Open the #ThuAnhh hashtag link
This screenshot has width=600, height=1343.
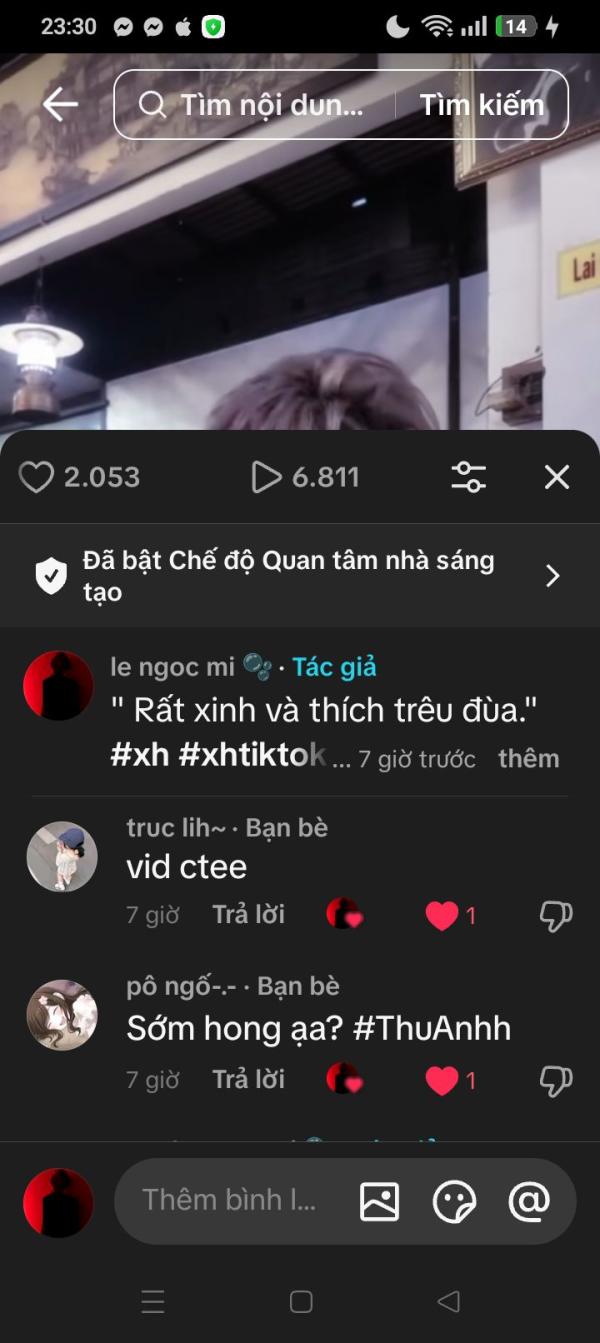[x=431, y=1028]
